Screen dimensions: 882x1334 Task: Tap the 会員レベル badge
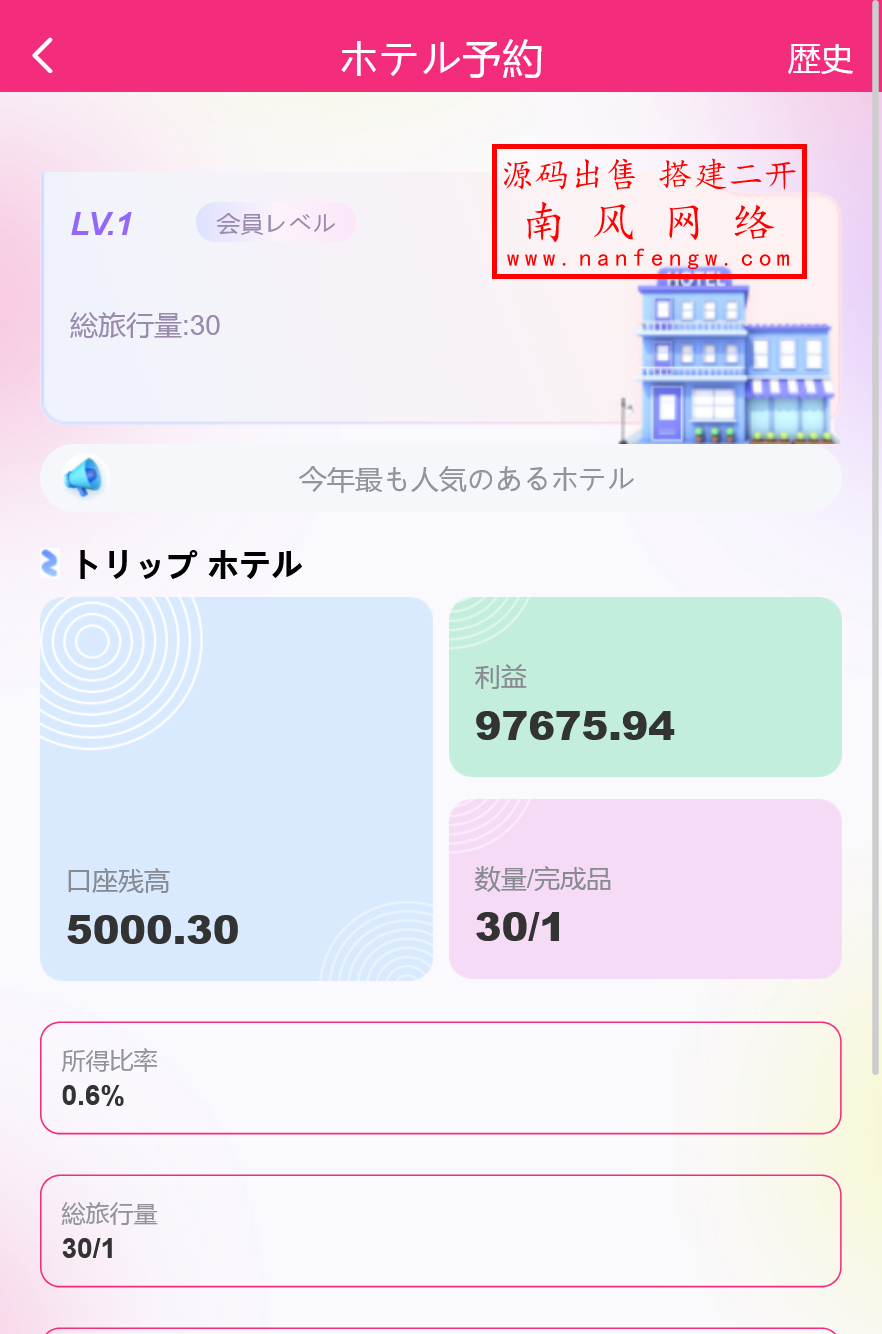click(274, 222)
